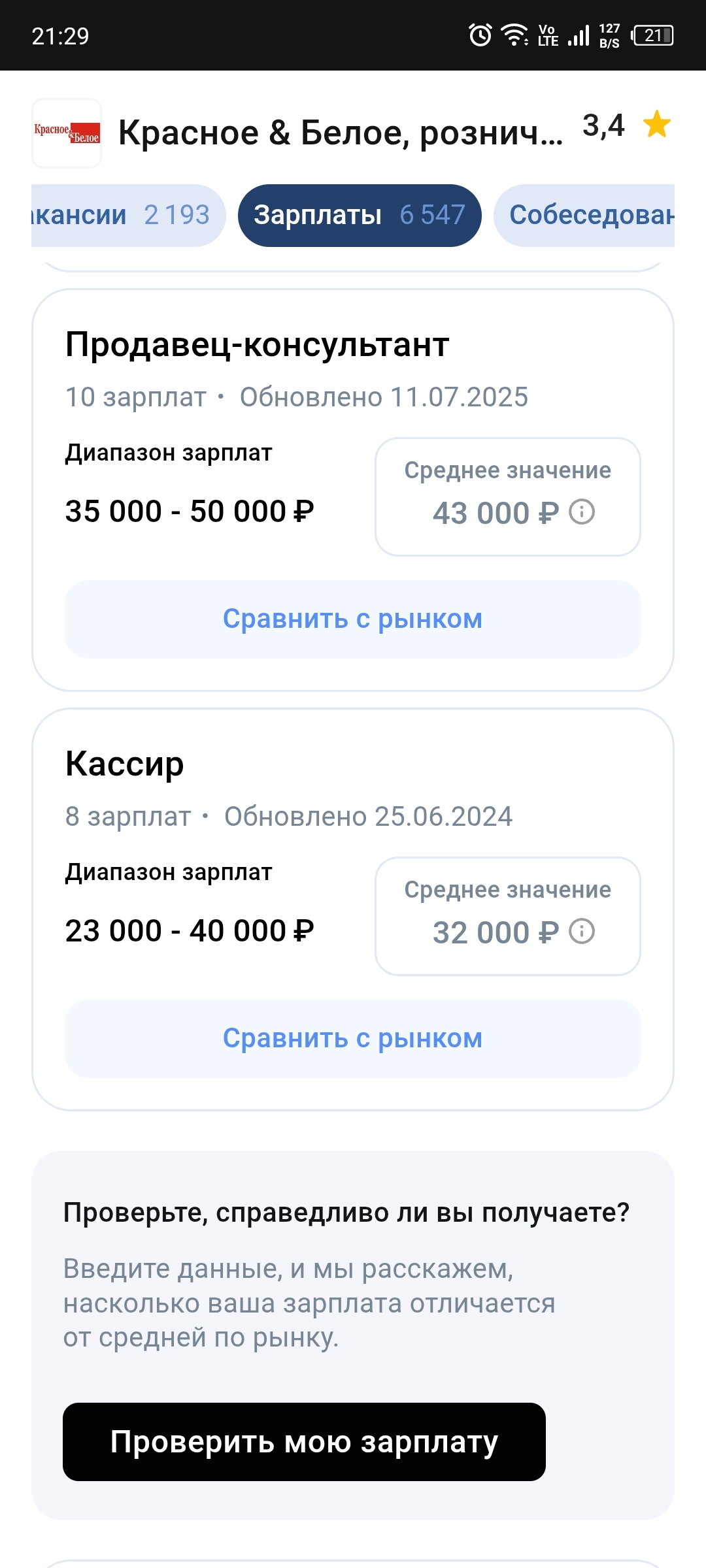This screenshot has width=706, height=1568.
Task: Show info about the 43 000 ₽ average
Action: click(582, 512)
